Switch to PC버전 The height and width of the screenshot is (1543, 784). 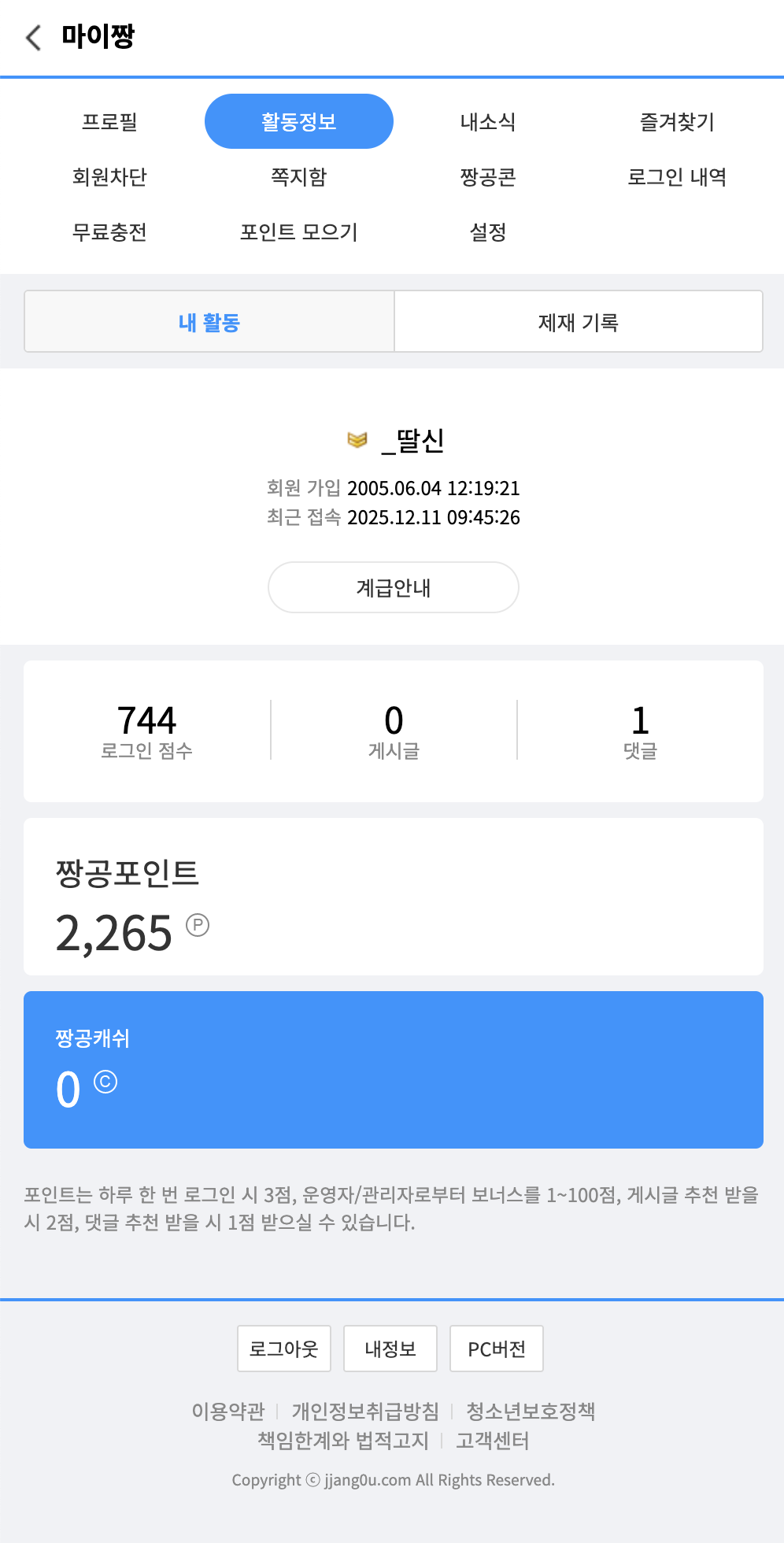pos(496,1349)
